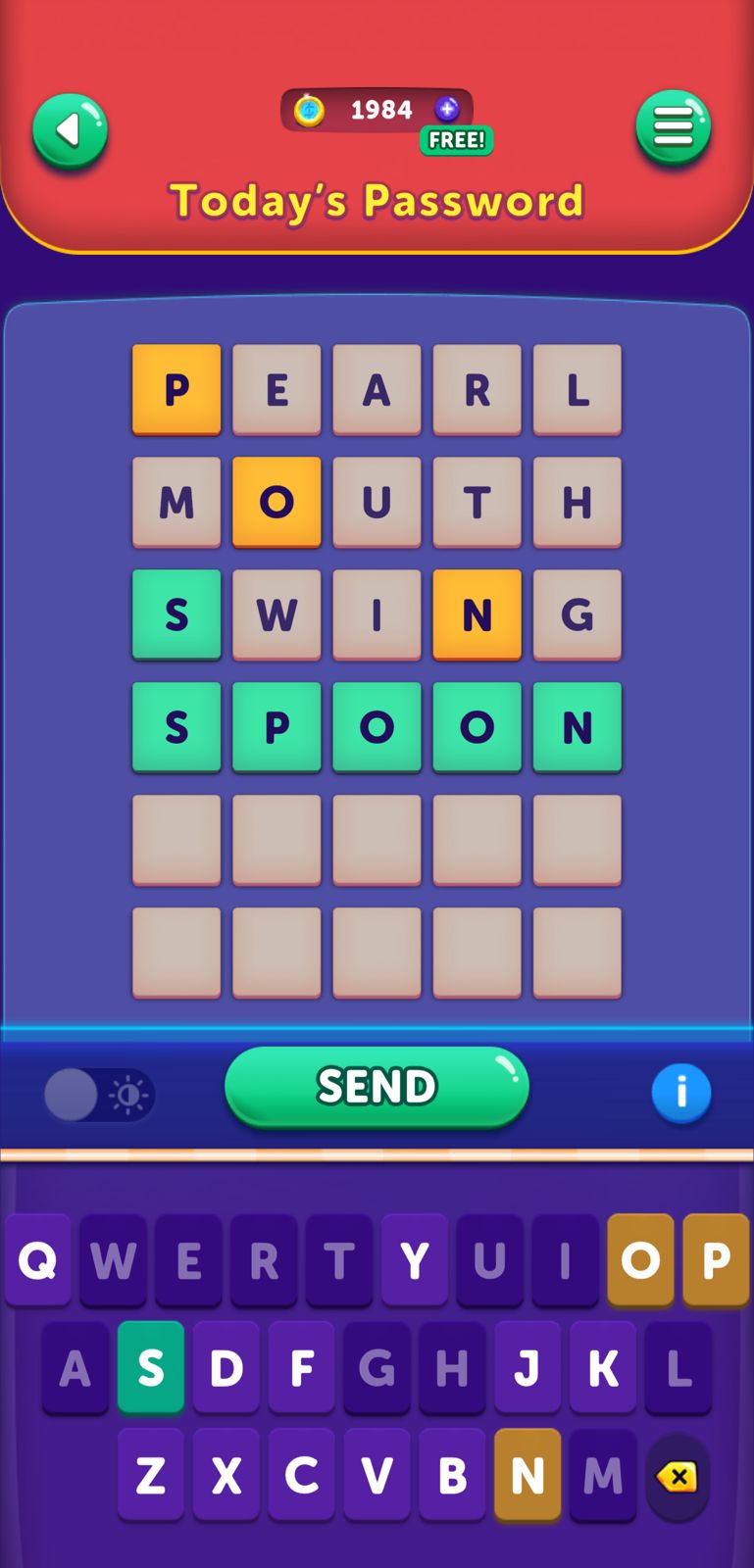Enter the letter B
This screenshot has width=754, height=1568.
[452, 1474]
